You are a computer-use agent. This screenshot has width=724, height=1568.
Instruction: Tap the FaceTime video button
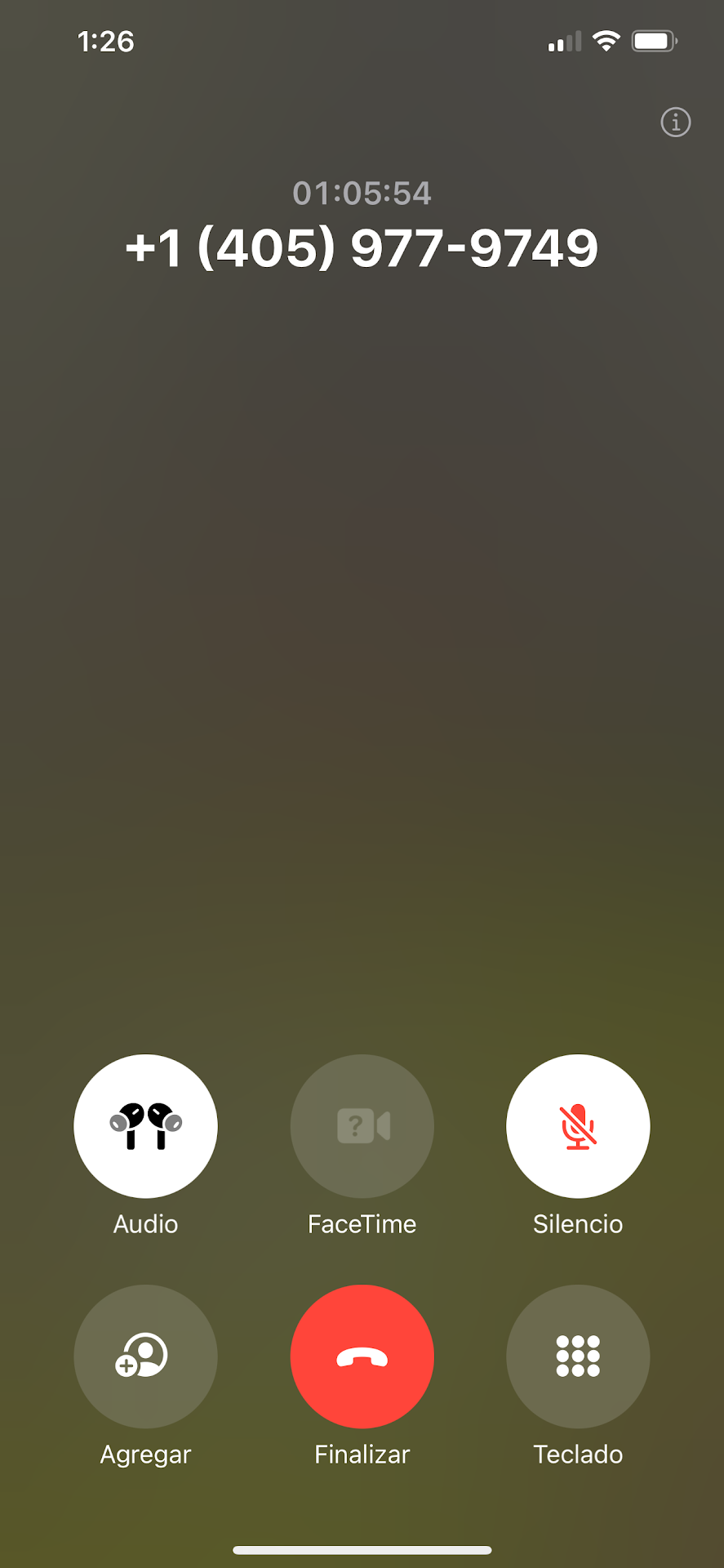pyautogui.click(x=362, y=1126)
